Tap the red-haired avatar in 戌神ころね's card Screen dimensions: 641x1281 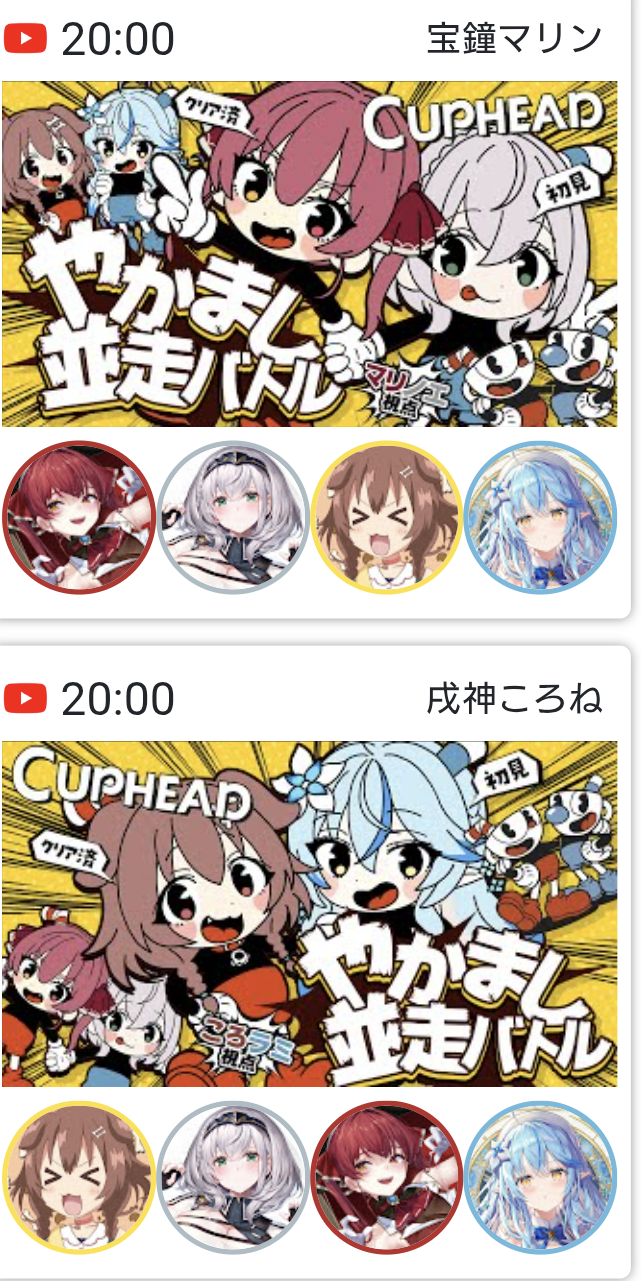point(387,1178)
